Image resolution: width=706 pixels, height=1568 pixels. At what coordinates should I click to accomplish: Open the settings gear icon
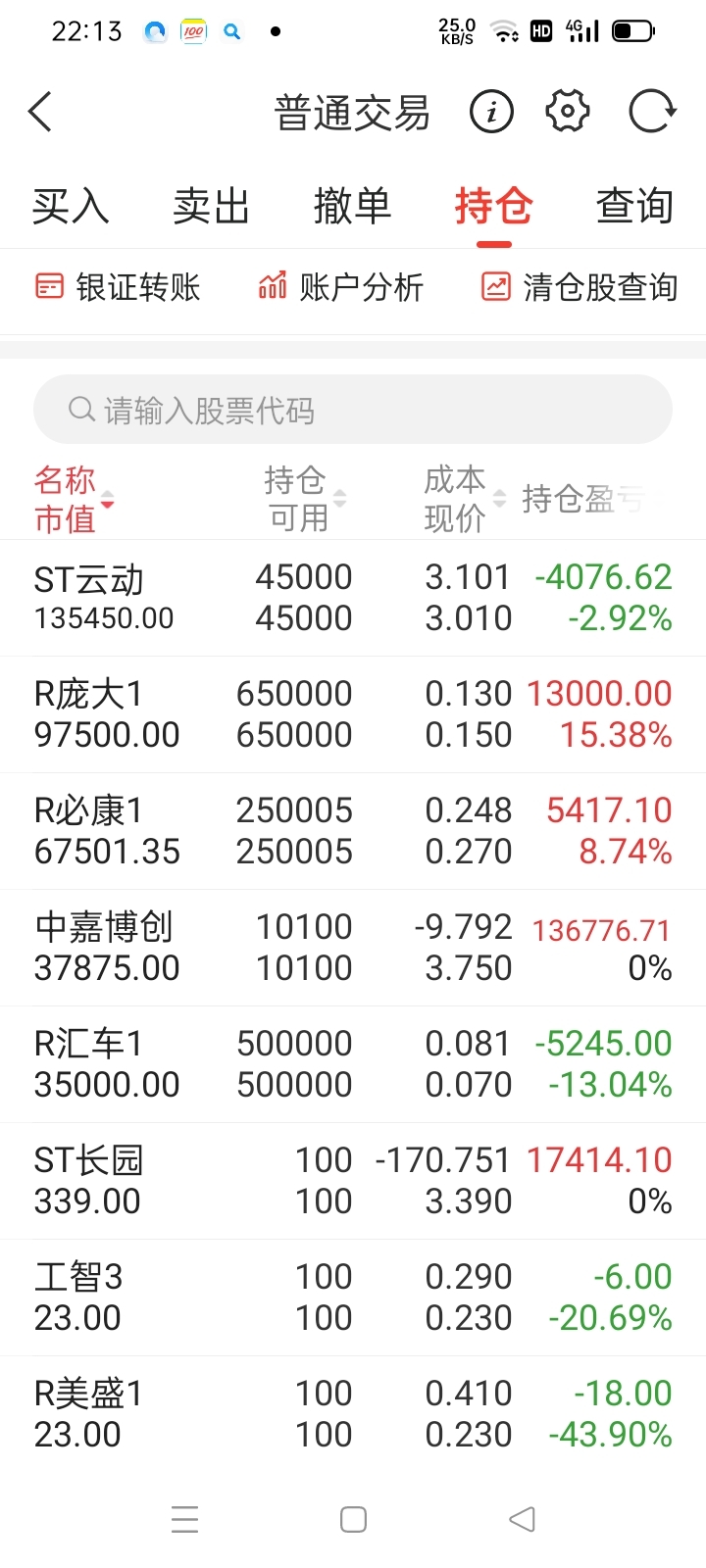pyautogui.click(x=568, y=111)
